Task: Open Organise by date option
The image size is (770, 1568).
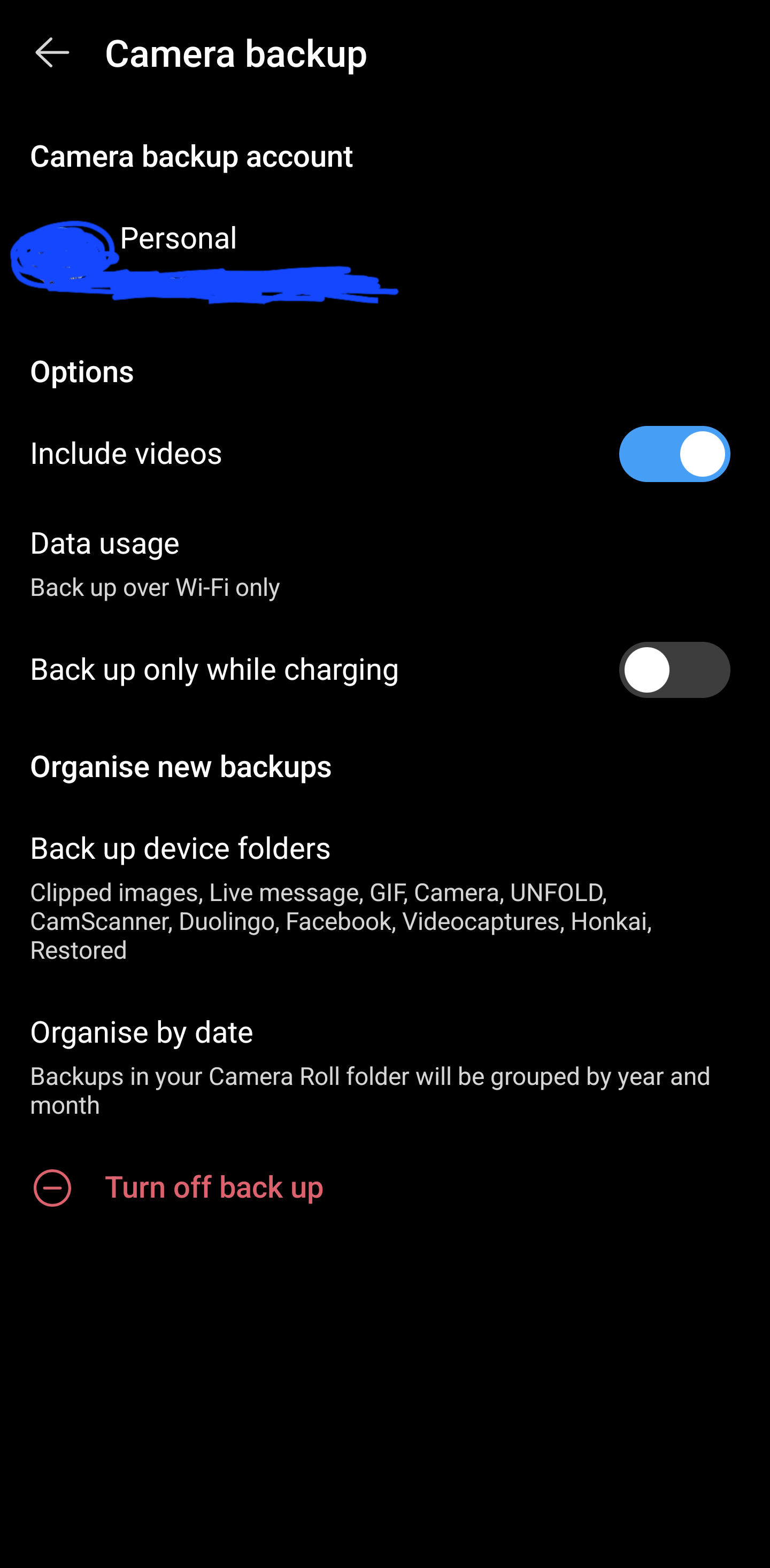Action: [x=385, y=1067]
